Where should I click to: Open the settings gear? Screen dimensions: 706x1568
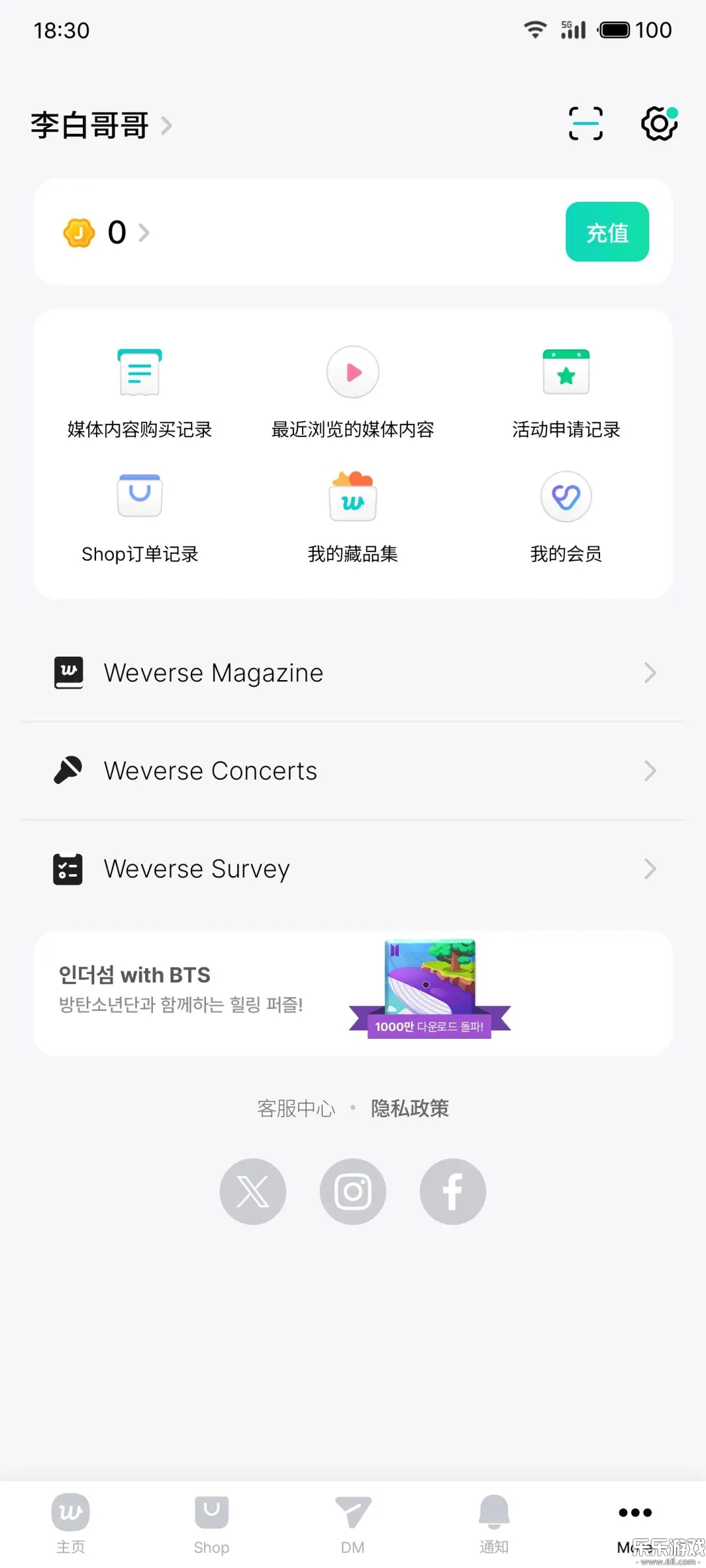coord(658,124)
